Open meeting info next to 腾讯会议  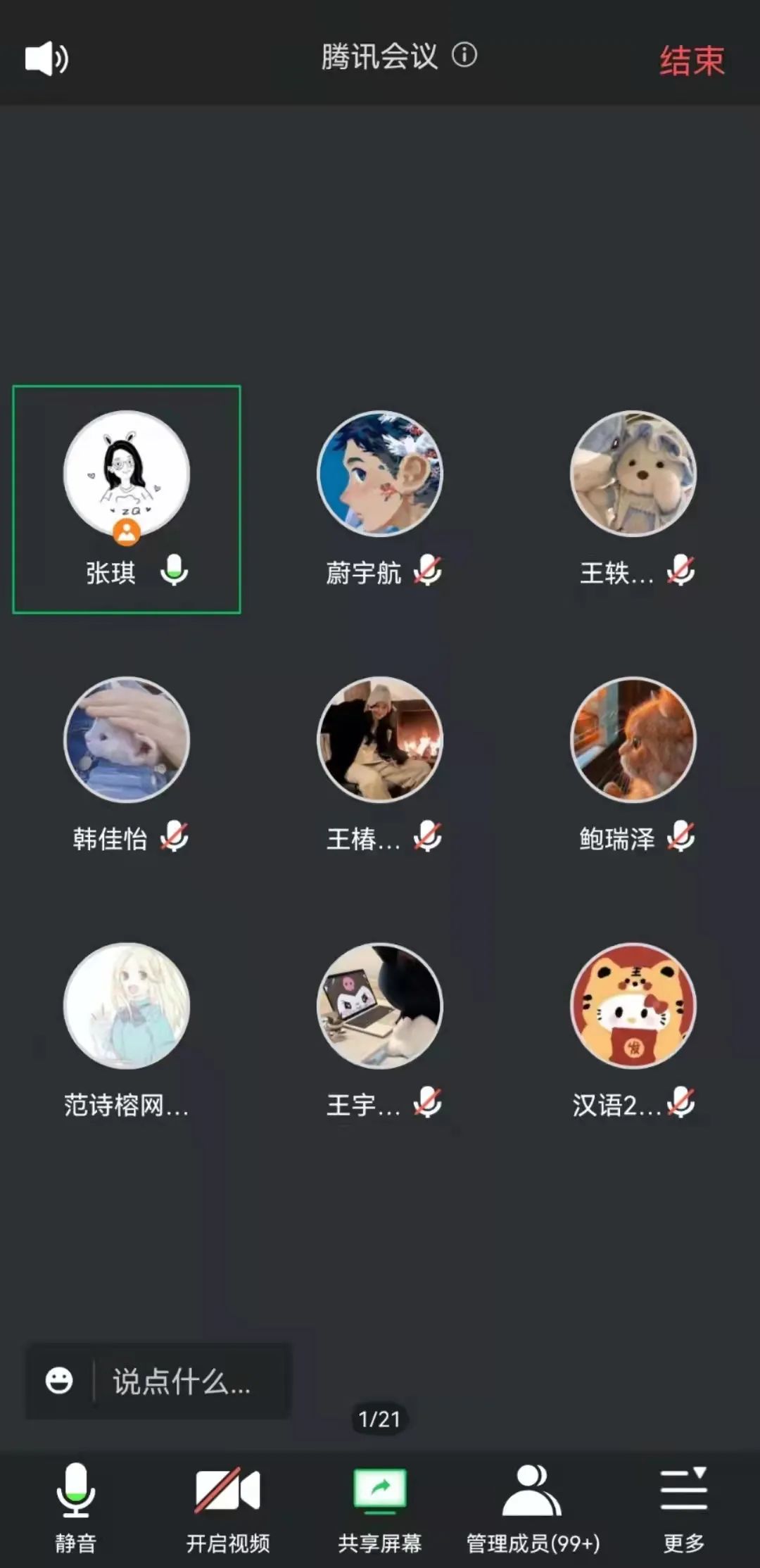tap(464, 55)
